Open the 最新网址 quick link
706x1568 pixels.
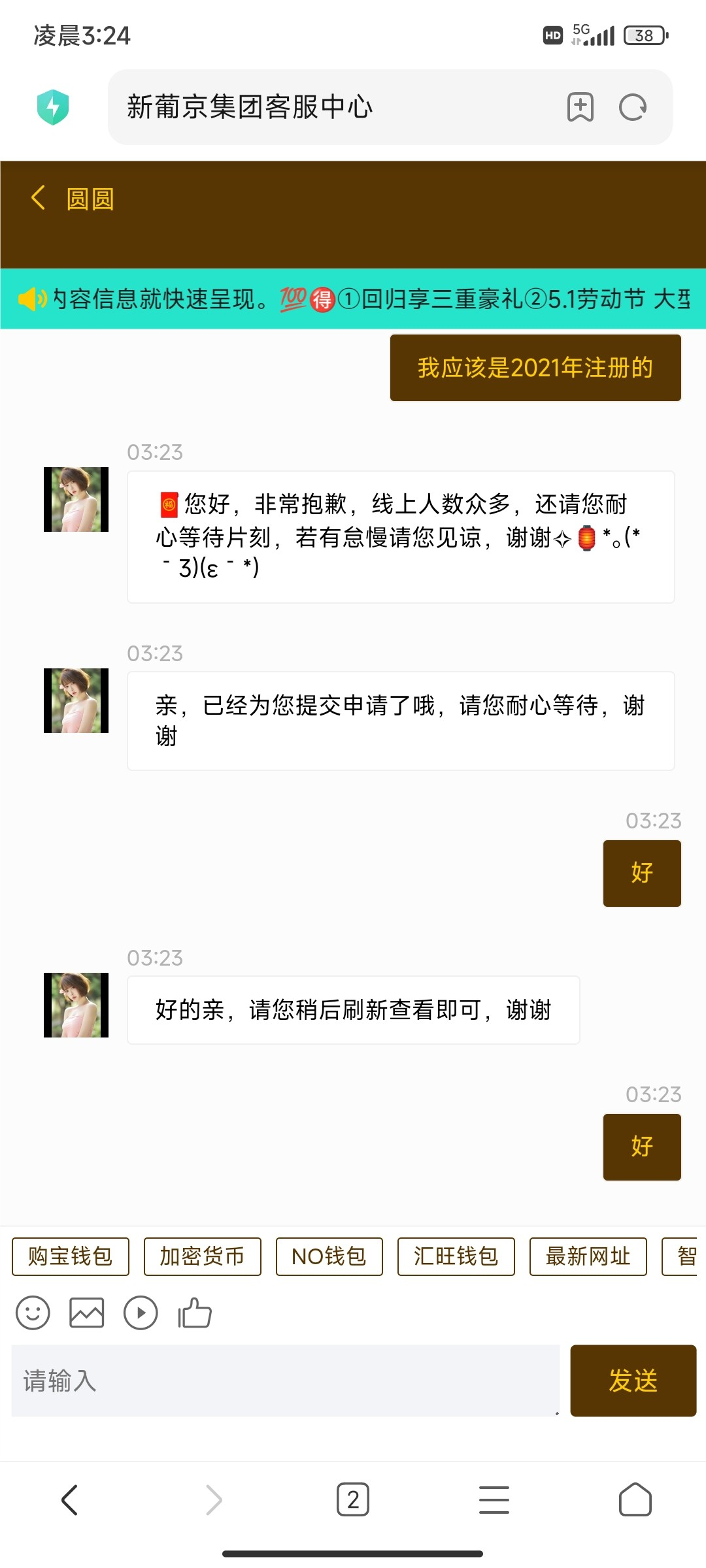click(588, 1256)
